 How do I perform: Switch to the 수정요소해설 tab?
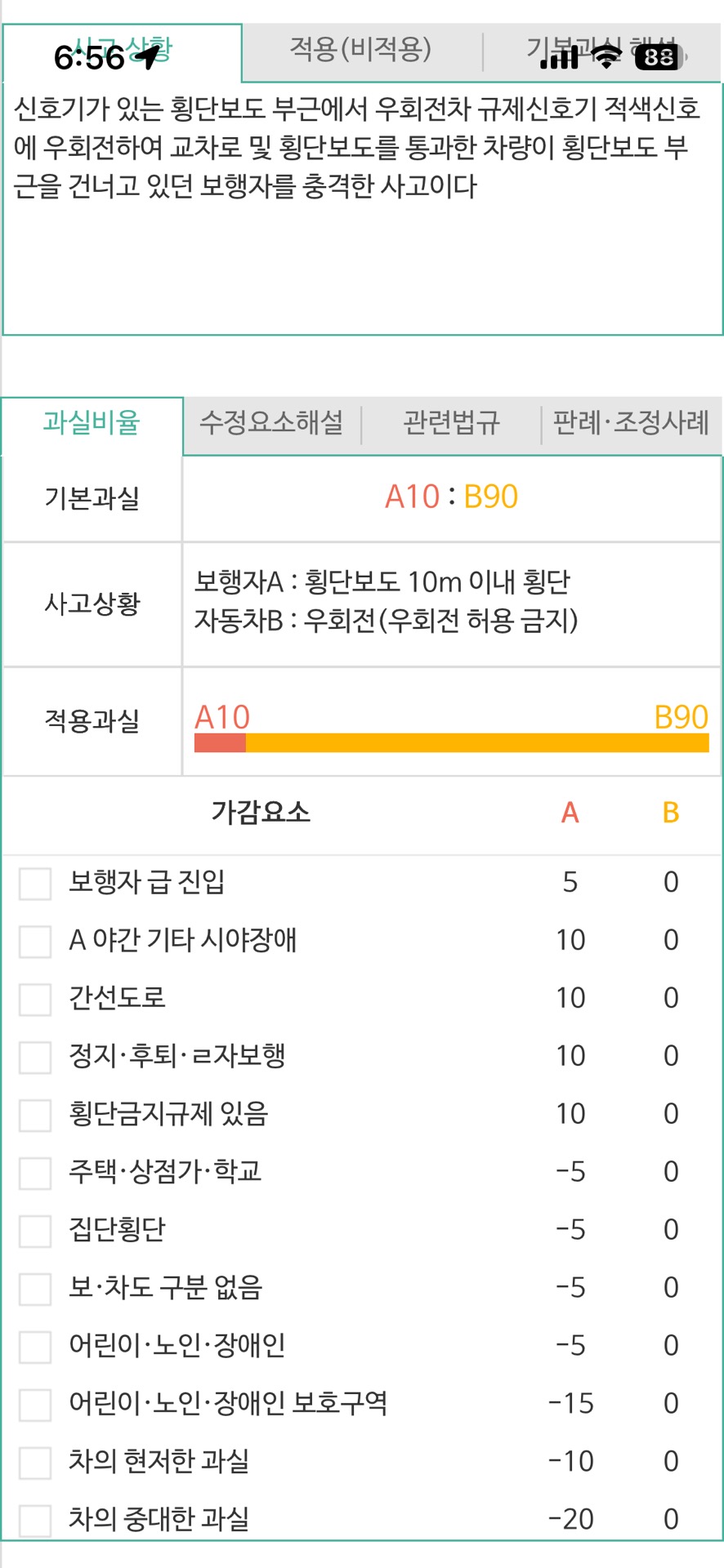click(x=271, y=423)
